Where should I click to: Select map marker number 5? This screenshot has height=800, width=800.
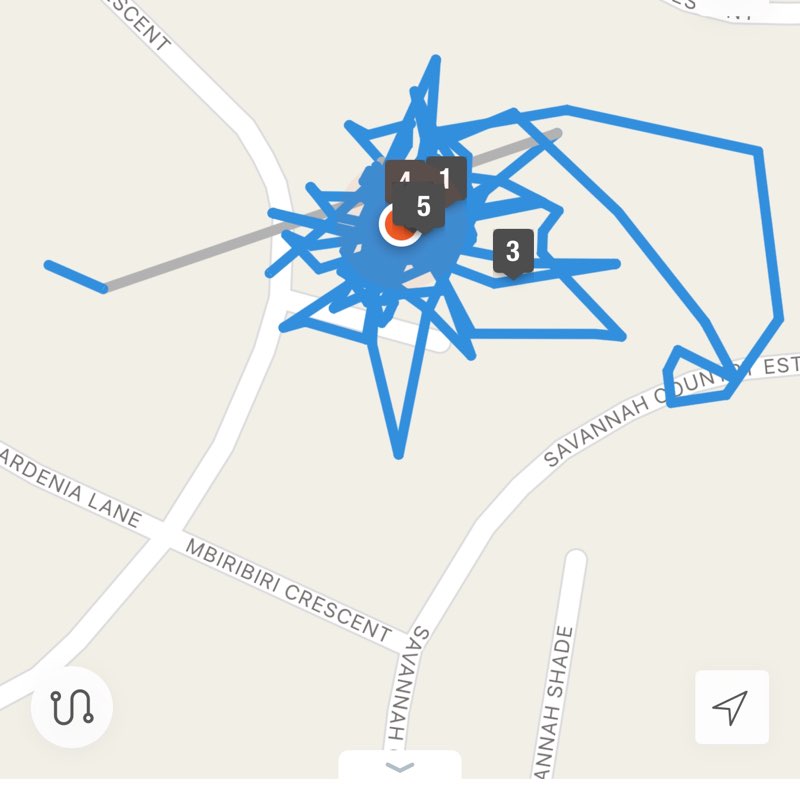422,207
